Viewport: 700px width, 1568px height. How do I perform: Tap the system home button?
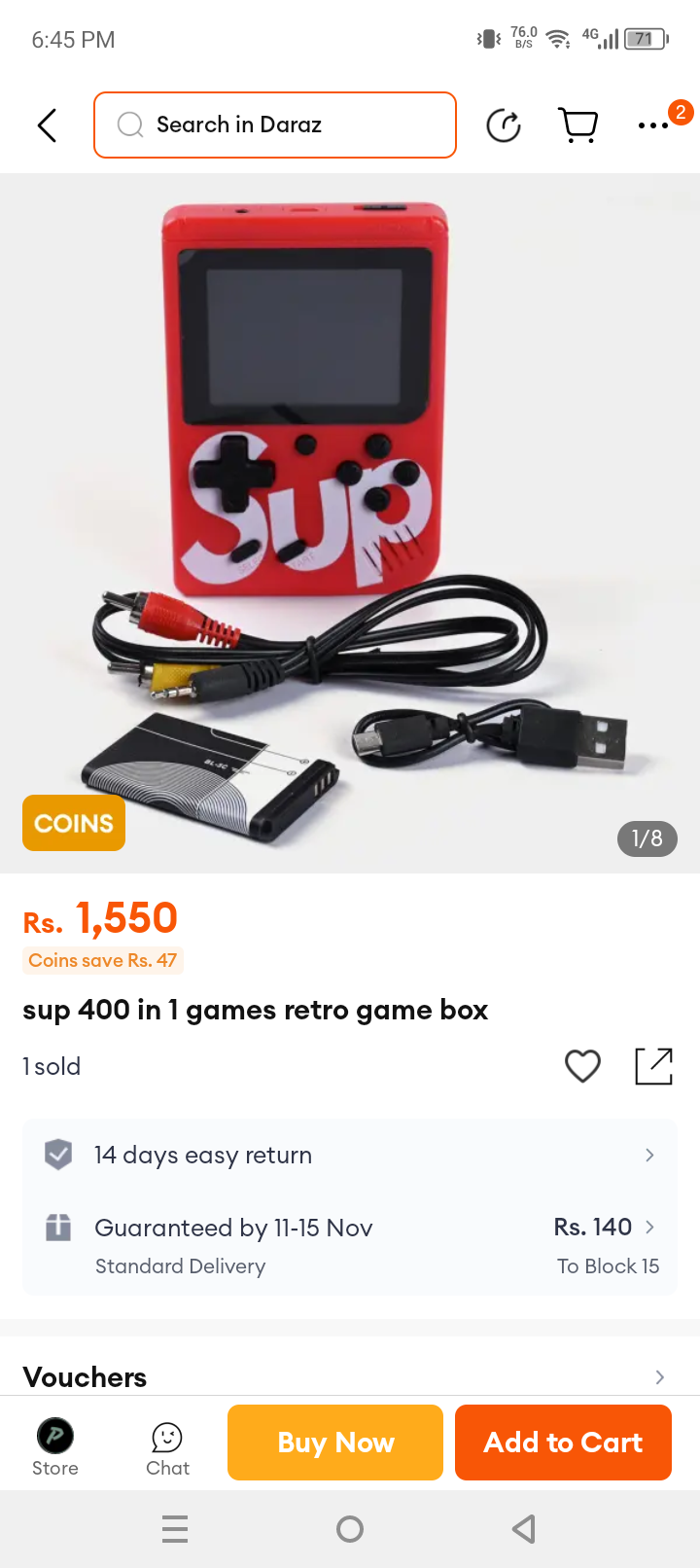[350, 1529]
